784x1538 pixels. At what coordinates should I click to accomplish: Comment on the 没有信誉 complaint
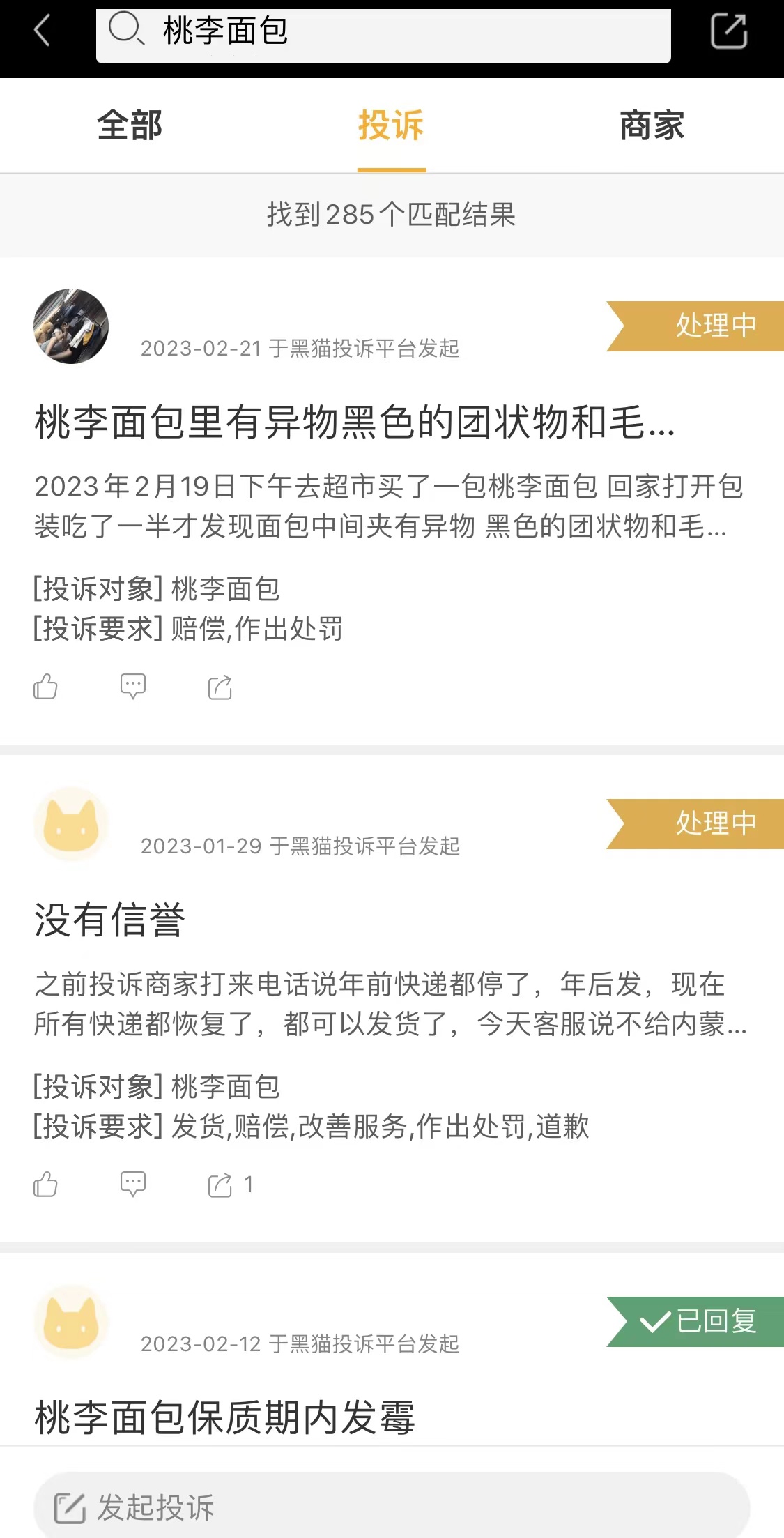(x=132, y=1184)
